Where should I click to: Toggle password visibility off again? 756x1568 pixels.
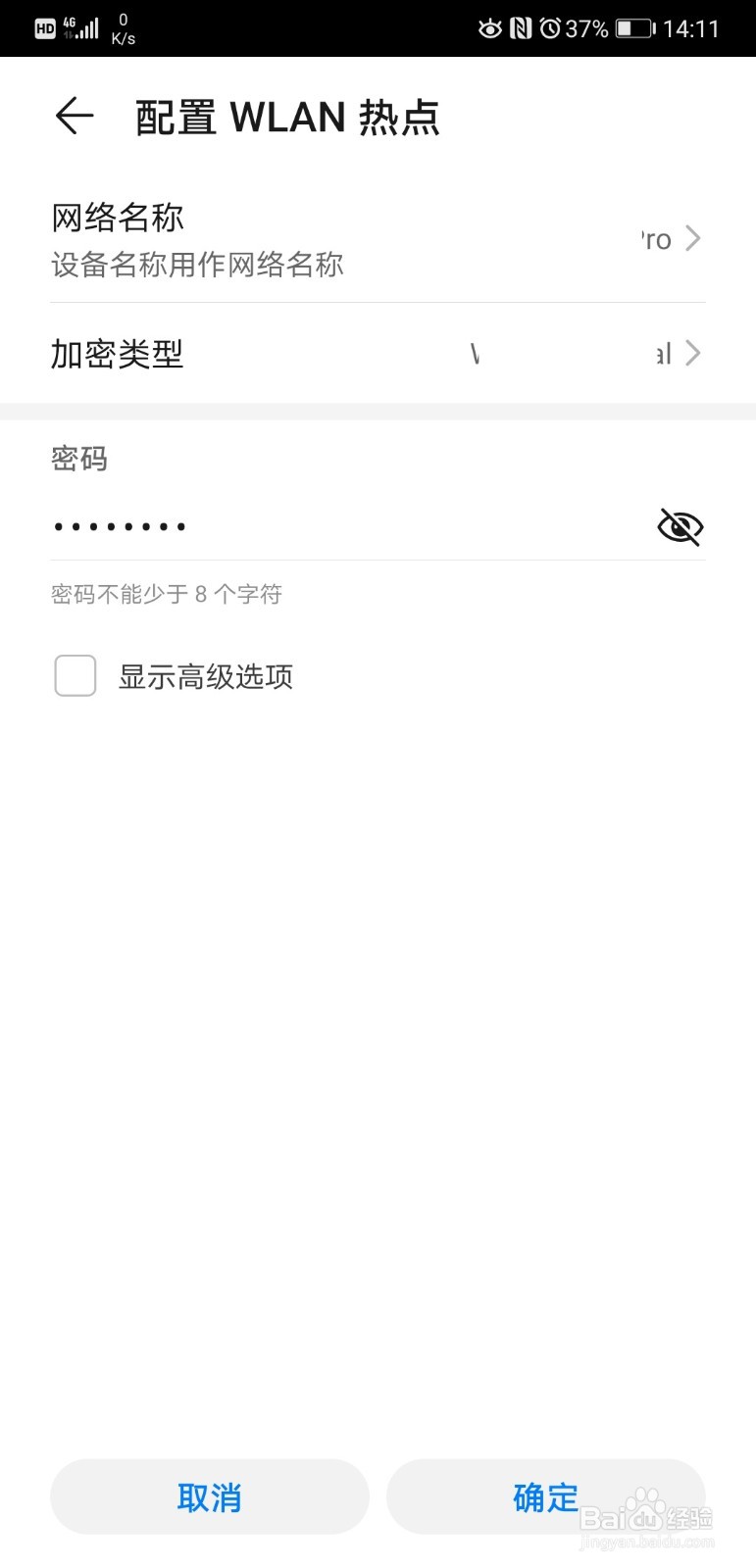point(679,526)
